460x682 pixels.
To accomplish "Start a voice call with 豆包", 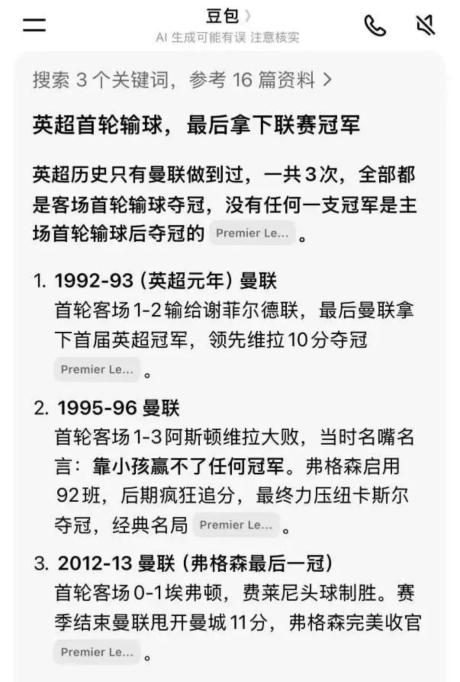I will pos(375,26).
